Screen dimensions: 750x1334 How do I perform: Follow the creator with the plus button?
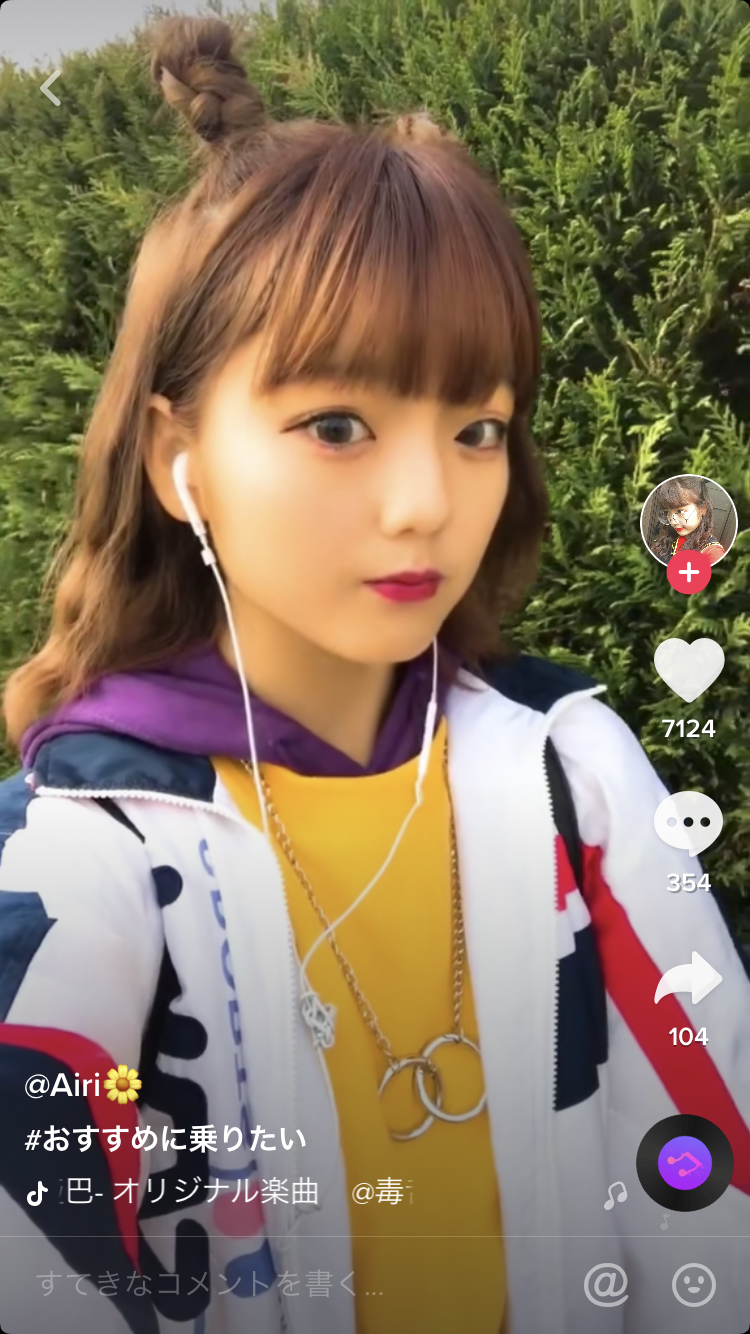689,573
